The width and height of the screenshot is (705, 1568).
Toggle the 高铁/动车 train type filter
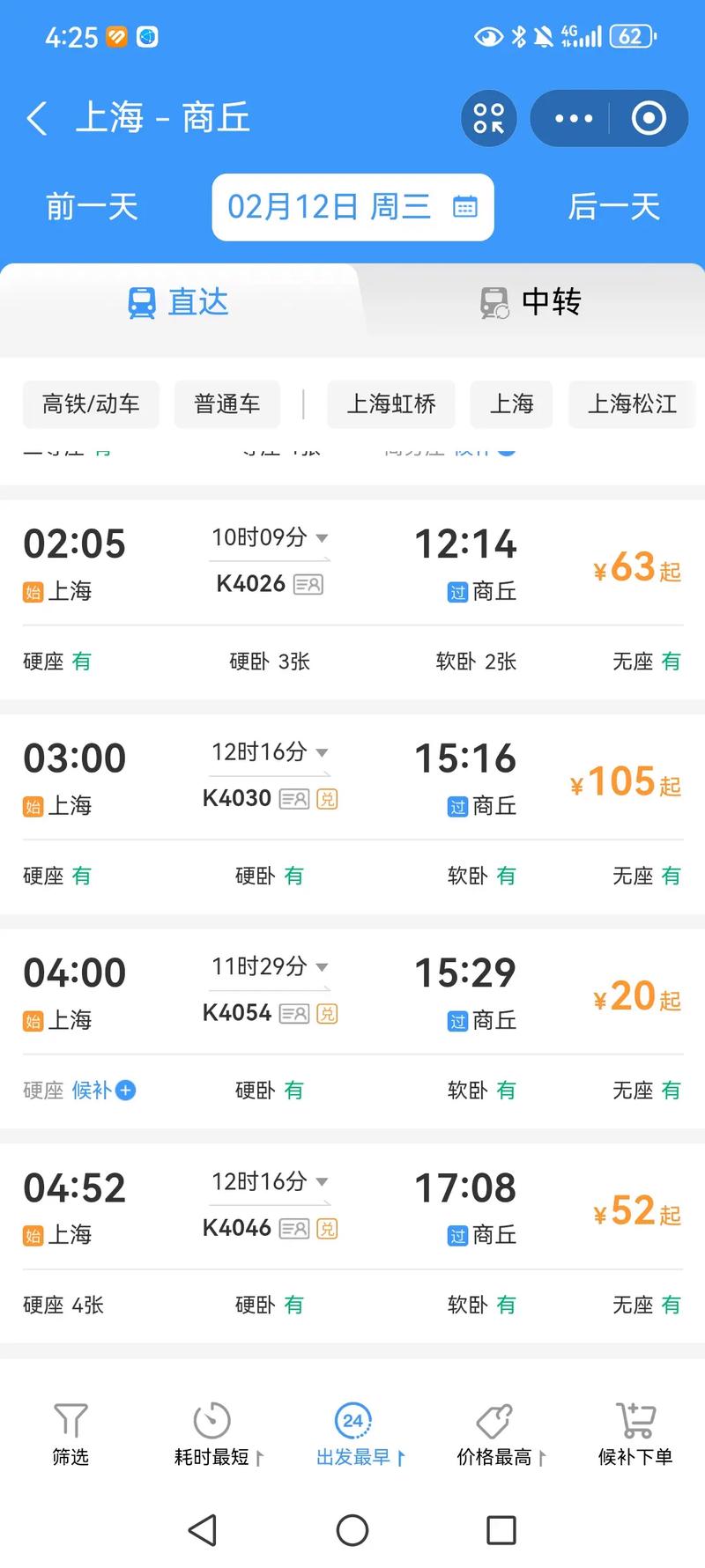click(x=90, y=403)
